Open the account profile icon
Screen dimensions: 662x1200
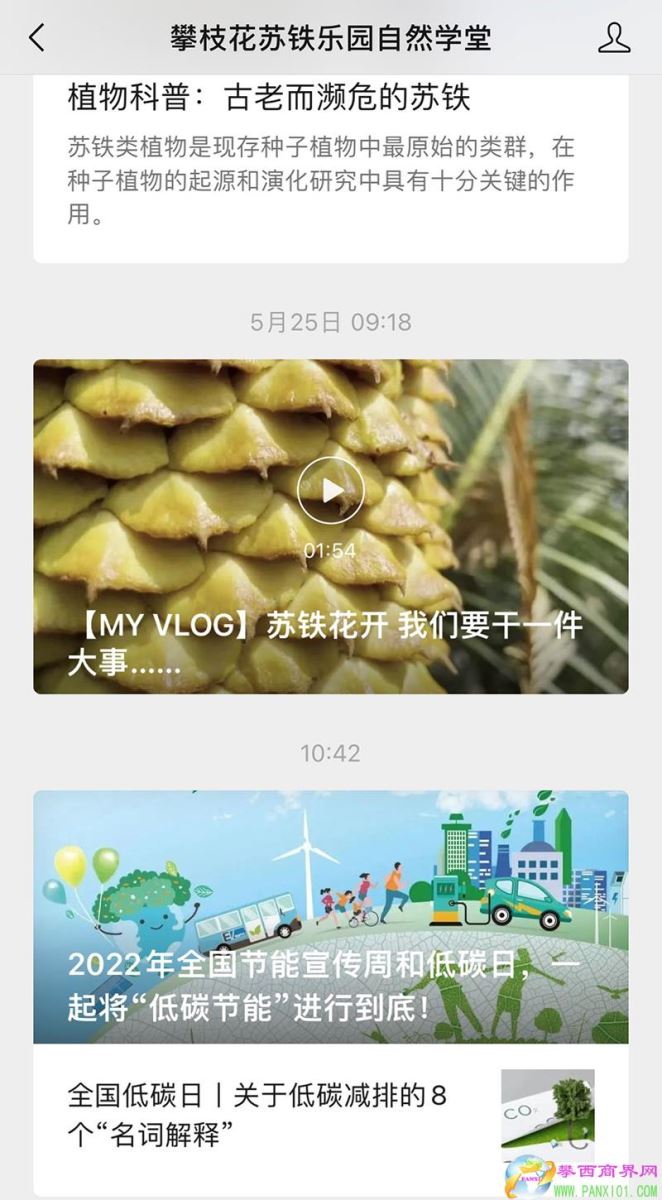pos(613,38)
